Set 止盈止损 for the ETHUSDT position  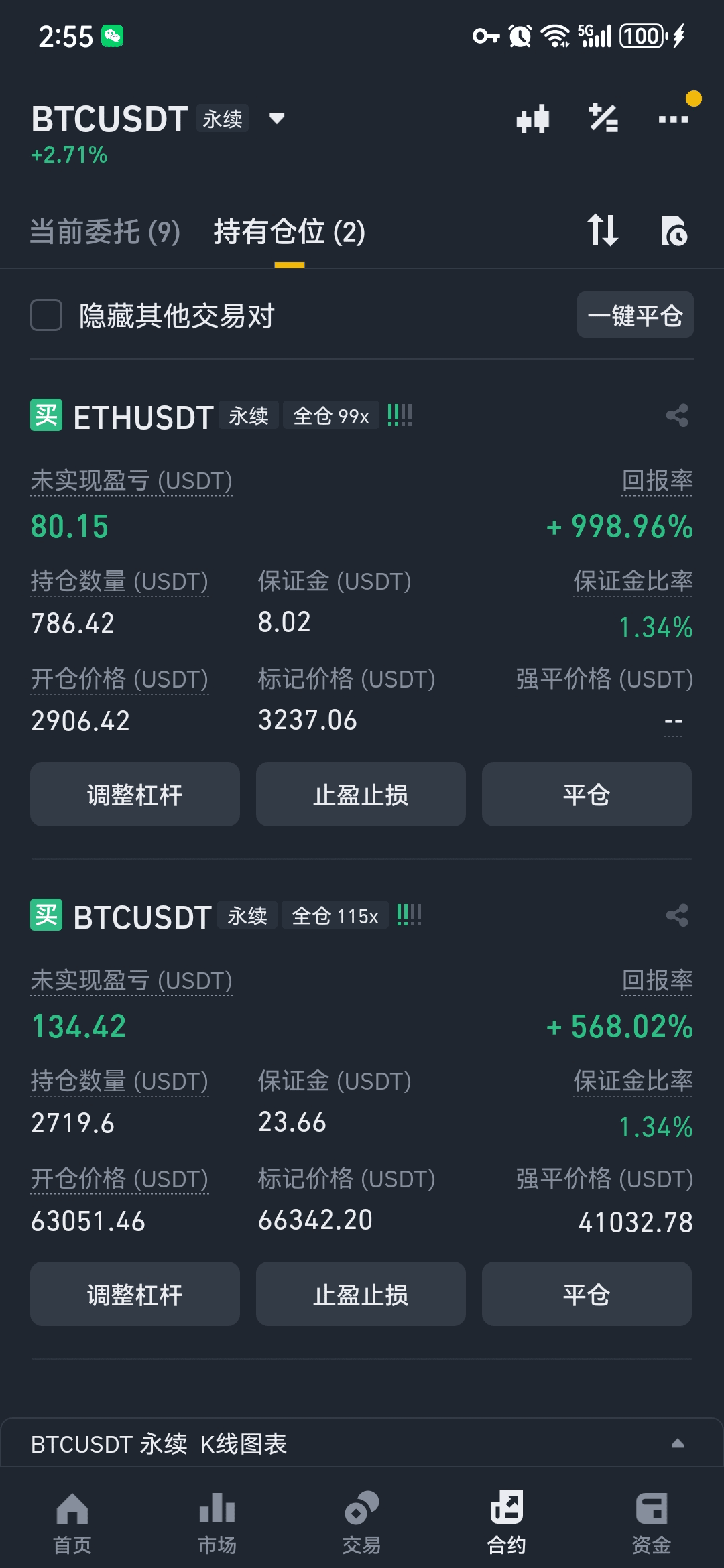click(361, 794)
